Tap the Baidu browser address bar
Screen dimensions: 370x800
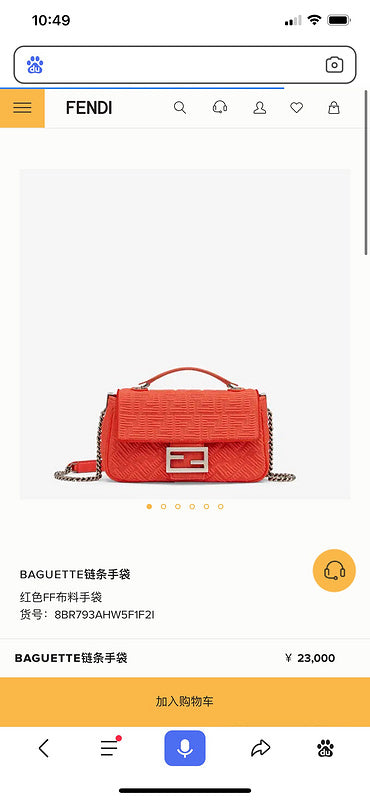[185, 65]
